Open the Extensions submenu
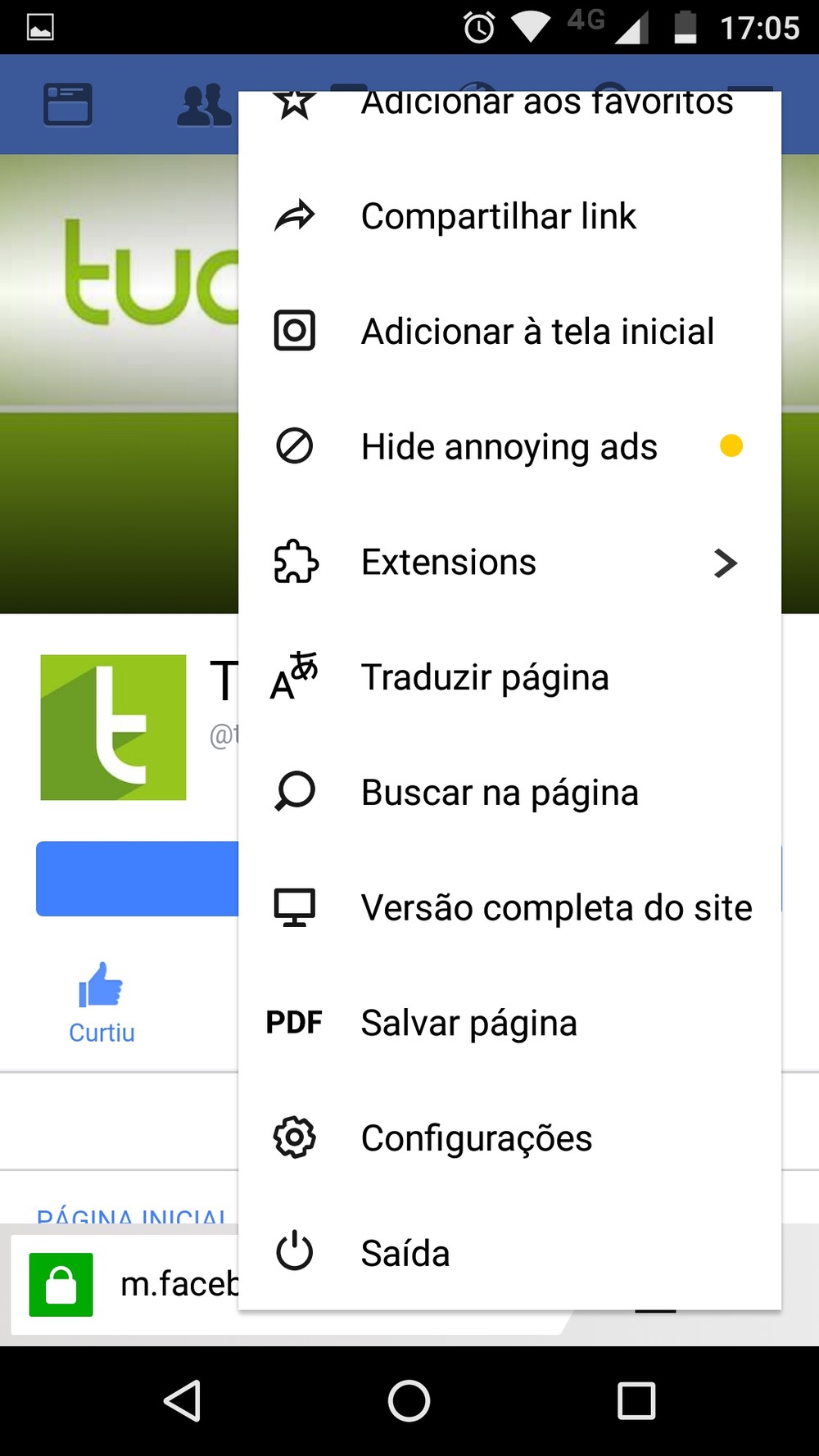Viewport: 819px width, 1456px height. click(x=509, y=563)
